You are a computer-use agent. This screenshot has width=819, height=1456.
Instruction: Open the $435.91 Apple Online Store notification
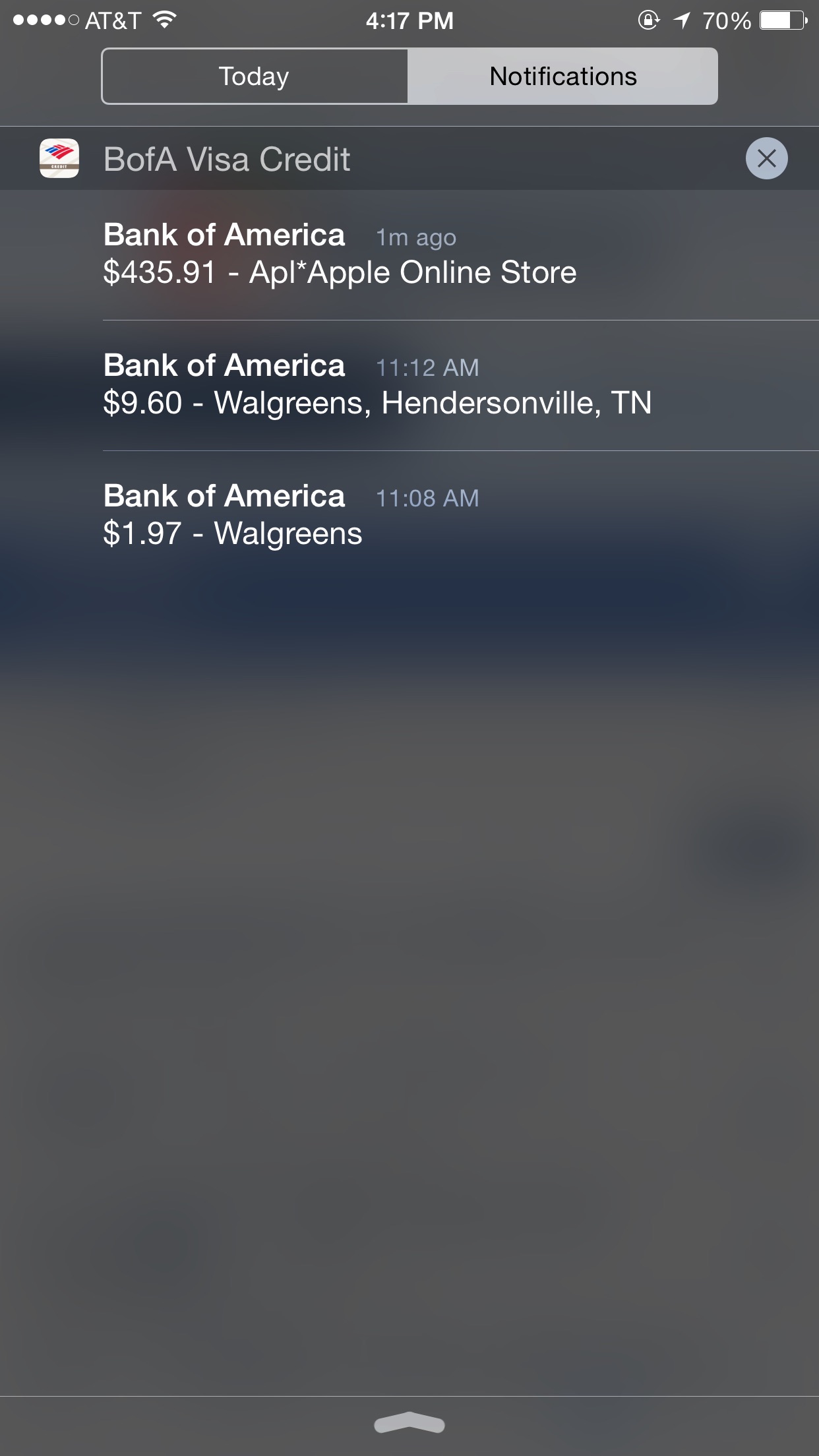(x=409, y=255)
